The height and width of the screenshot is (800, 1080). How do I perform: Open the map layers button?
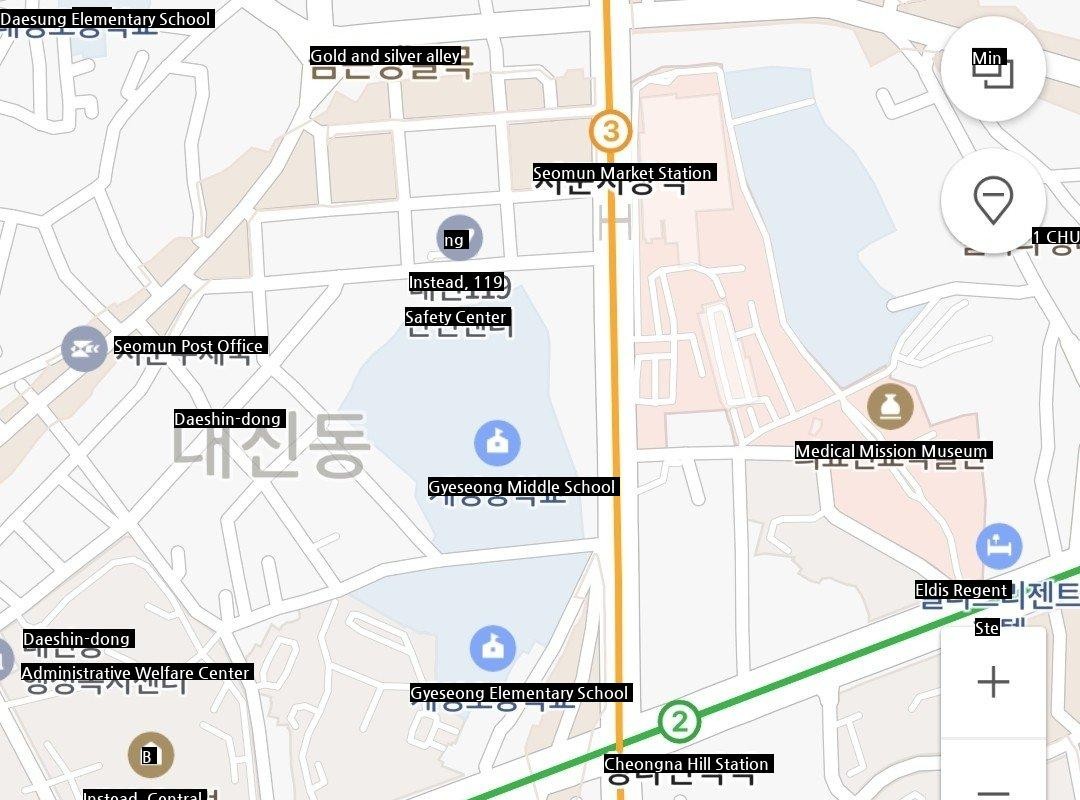point(993,70)
